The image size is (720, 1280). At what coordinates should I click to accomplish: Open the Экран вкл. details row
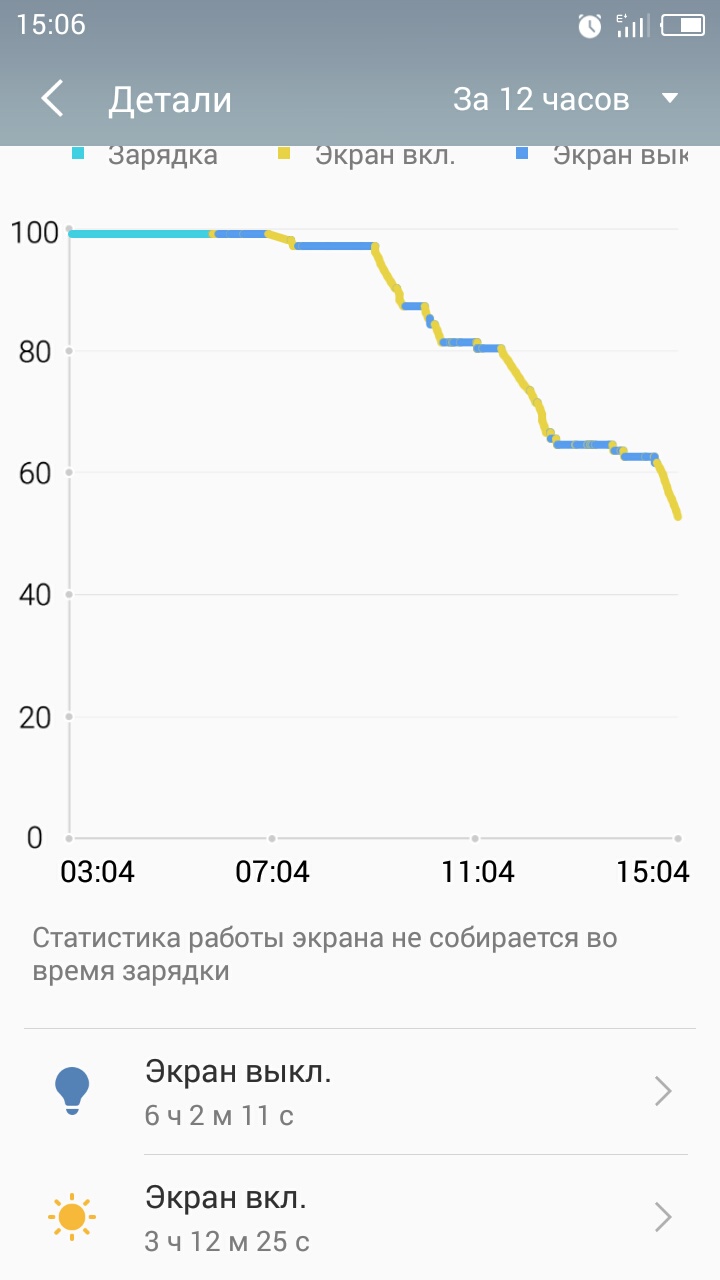tap(360, 1217)
